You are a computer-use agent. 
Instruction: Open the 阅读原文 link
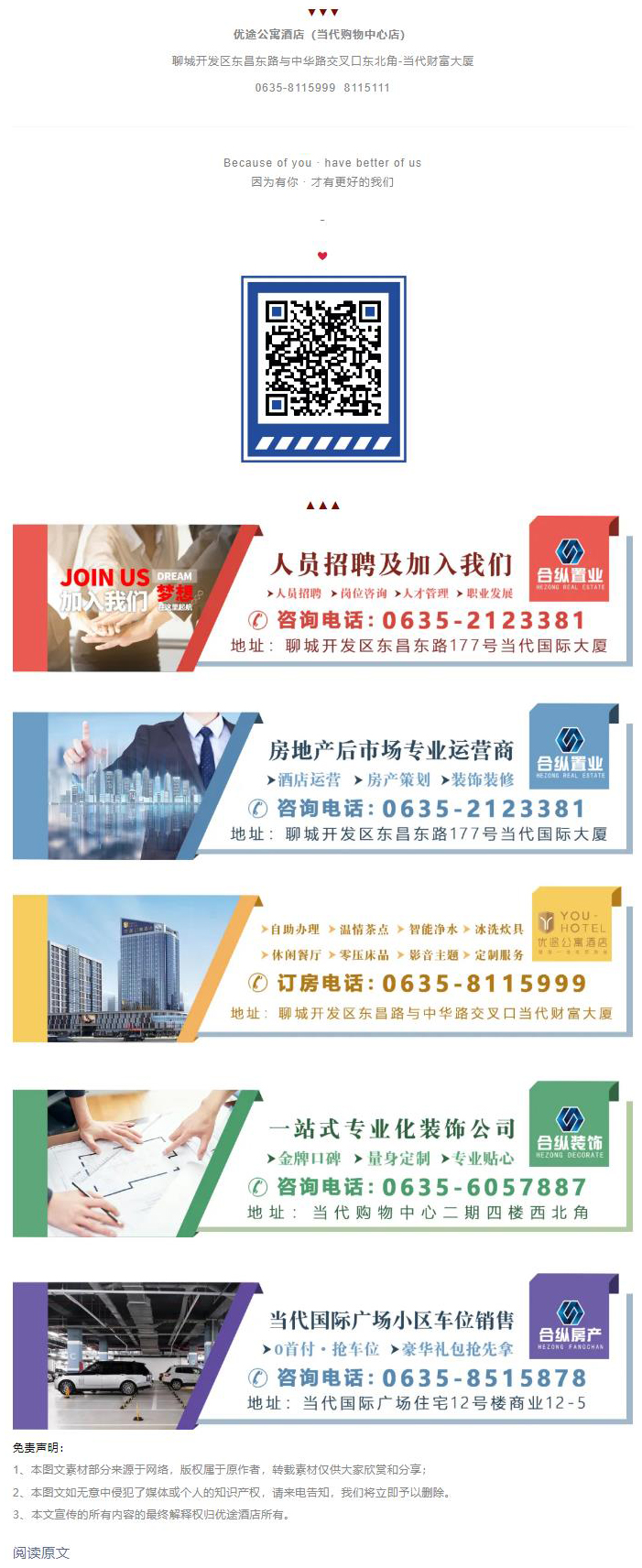click(41, 1552)
